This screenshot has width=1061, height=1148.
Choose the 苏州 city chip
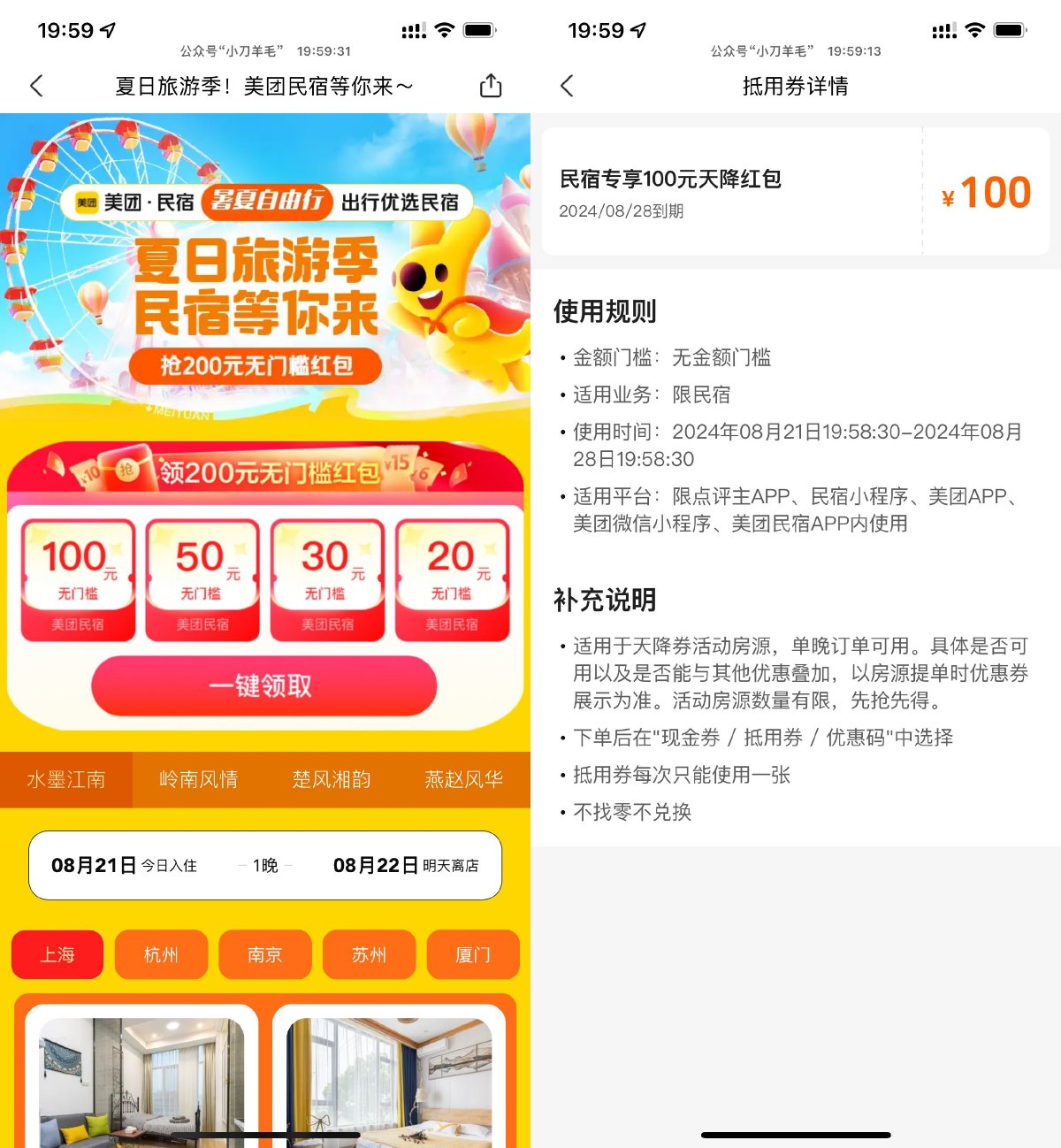click(369, 954)
